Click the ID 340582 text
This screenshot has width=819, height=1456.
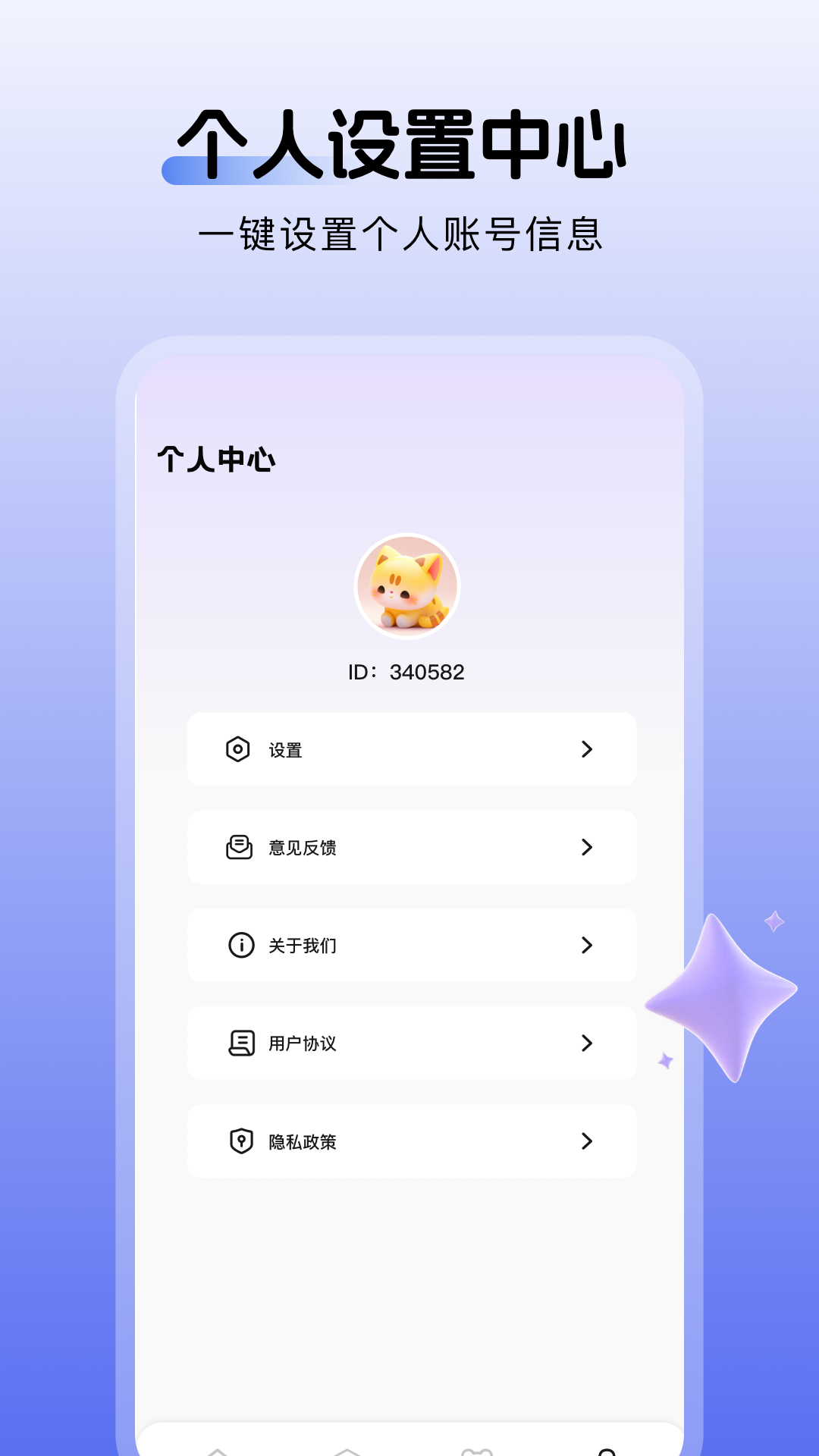pyautogui.click(x=406, y=672)
